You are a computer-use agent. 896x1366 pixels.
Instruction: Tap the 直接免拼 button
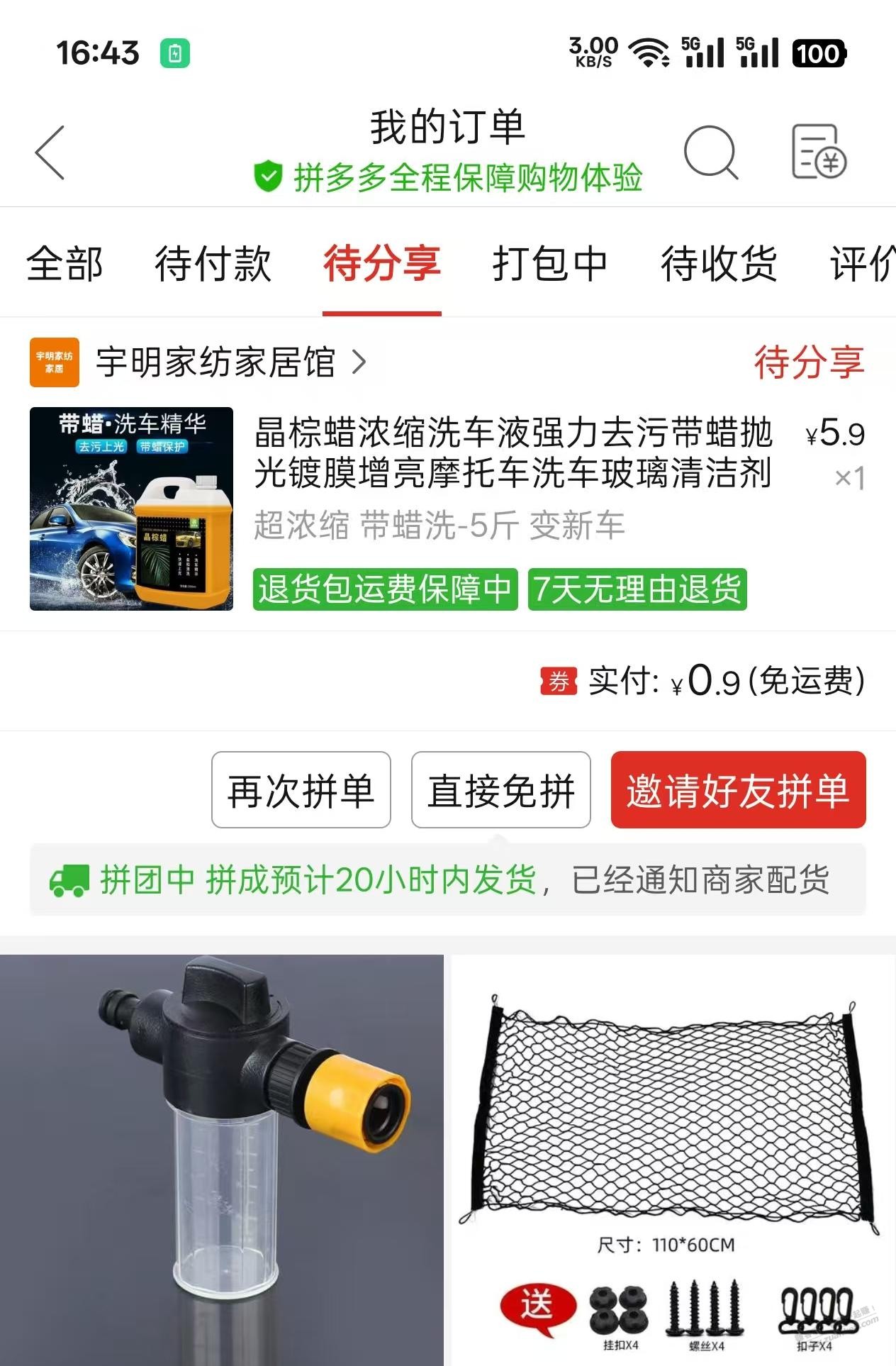[500, 790]
